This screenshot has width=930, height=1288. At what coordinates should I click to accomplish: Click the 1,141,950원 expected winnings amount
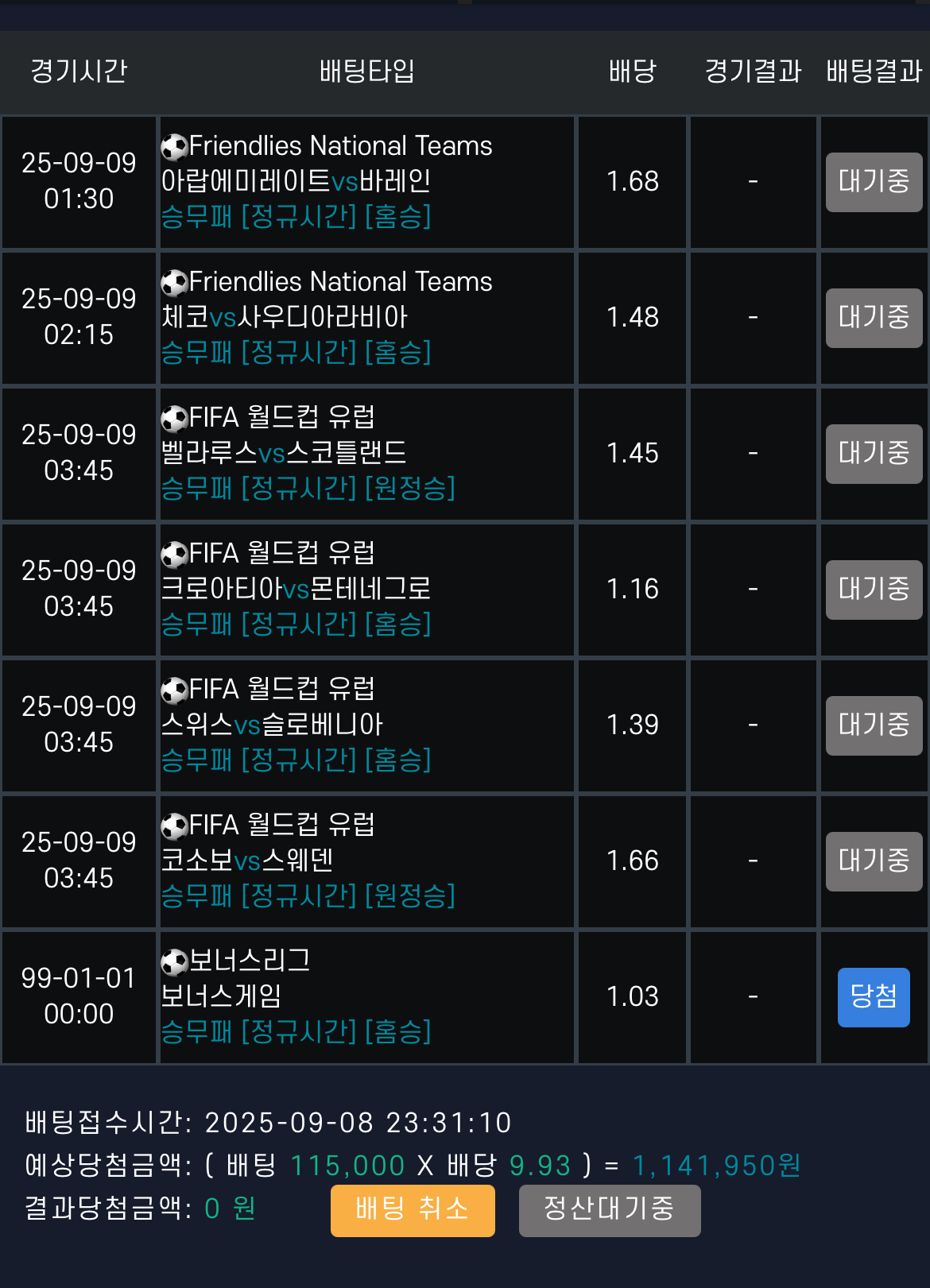pyautogui.click(x=716, y=1166)
